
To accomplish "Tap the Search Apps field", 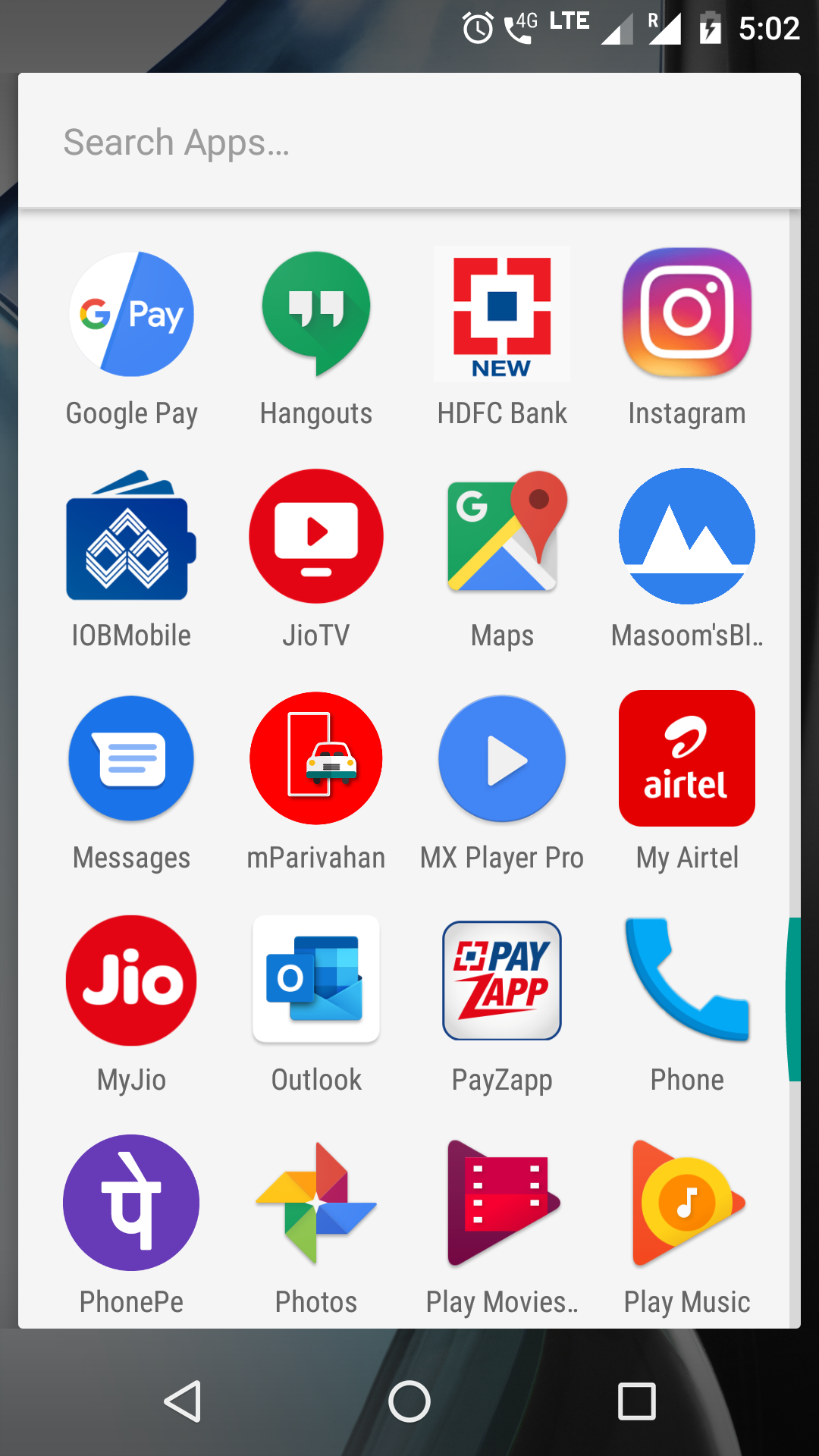I will 409,142.
